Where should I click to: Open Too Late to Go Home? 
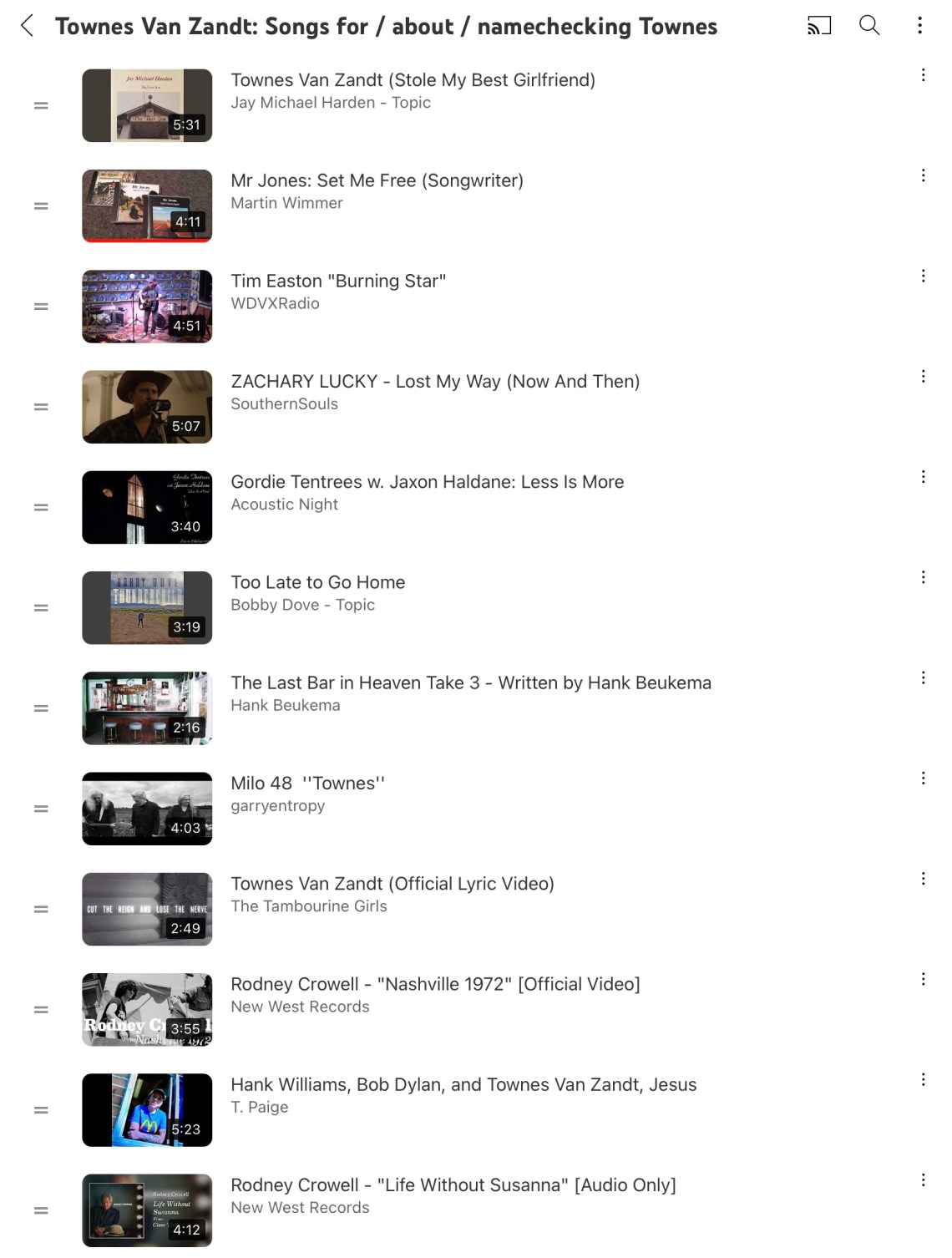[x=317, y=582]
